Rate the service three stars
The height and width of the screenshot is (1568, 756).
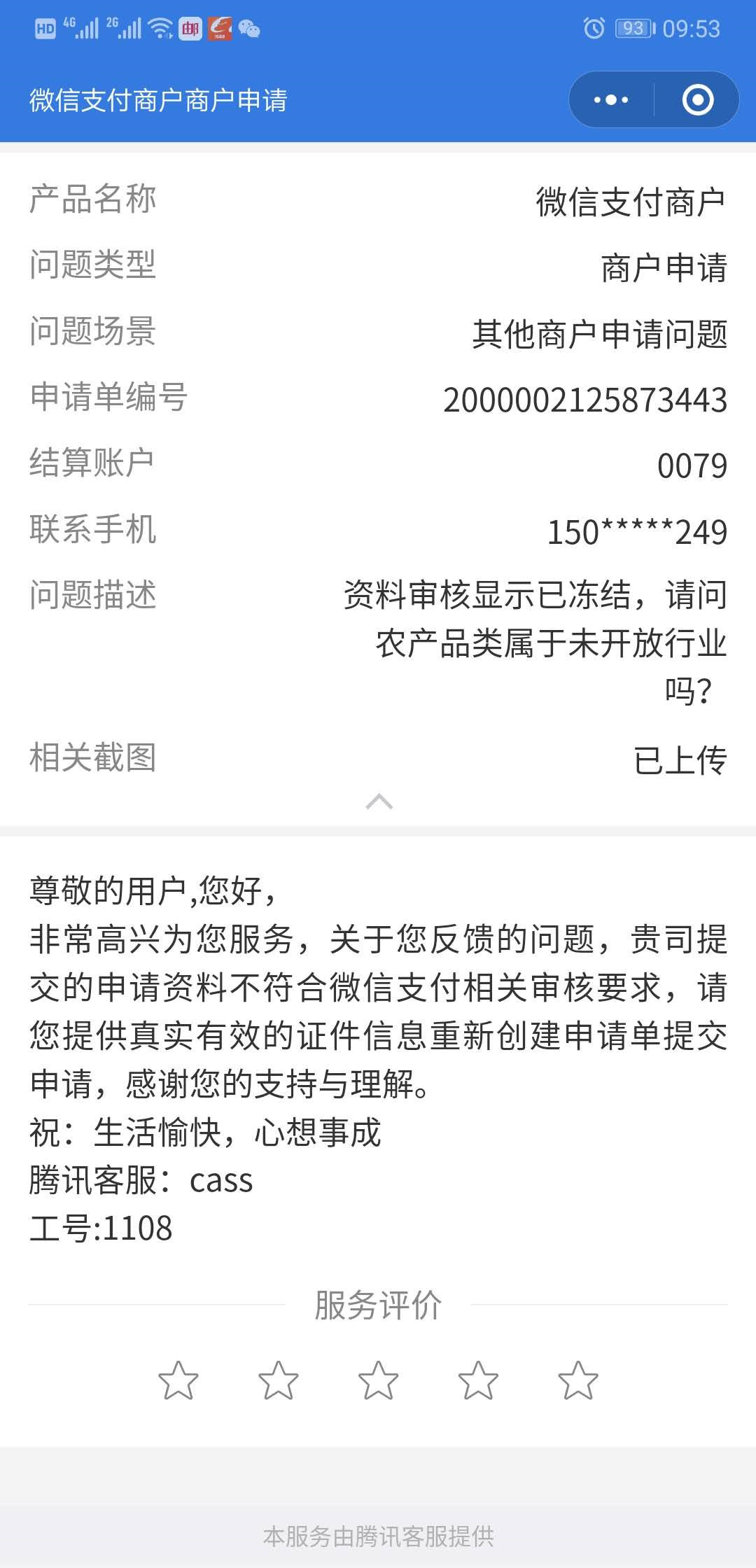pyautogui.click(x=378, y=1380)
